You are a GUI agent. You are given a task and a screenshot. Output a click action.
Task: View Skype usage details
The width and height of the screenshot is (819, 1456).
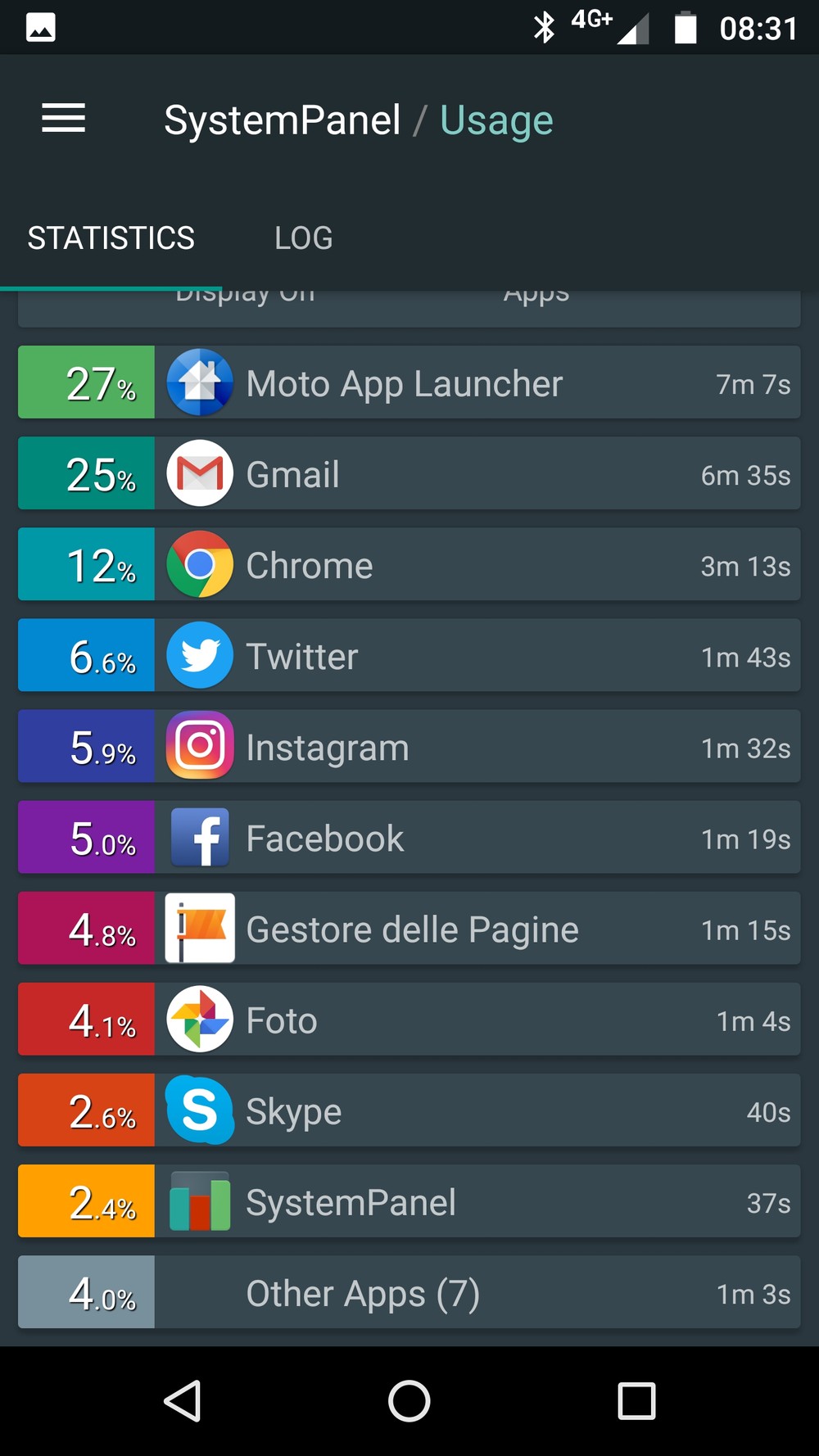click(409, 1110)
